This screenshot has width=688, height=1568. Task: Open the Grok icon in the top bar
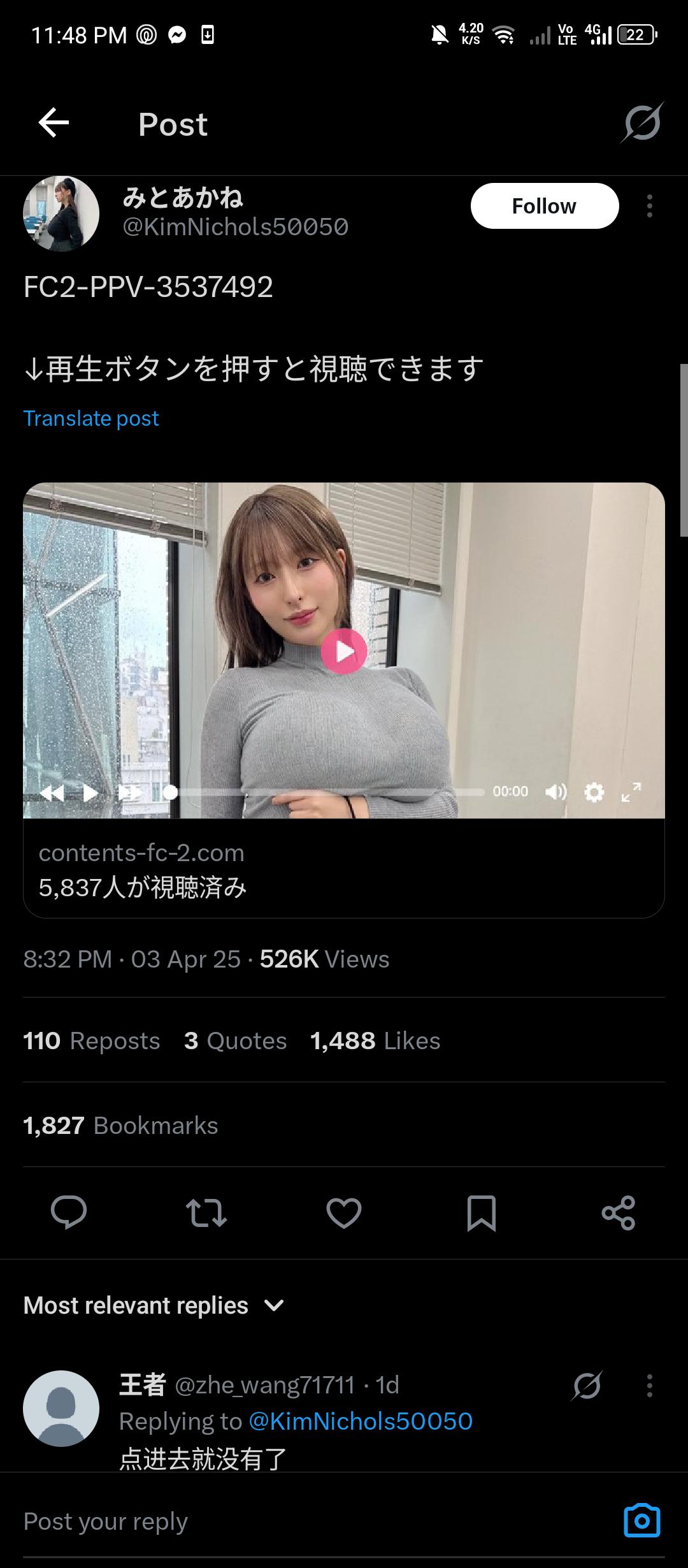coord(642,122)
